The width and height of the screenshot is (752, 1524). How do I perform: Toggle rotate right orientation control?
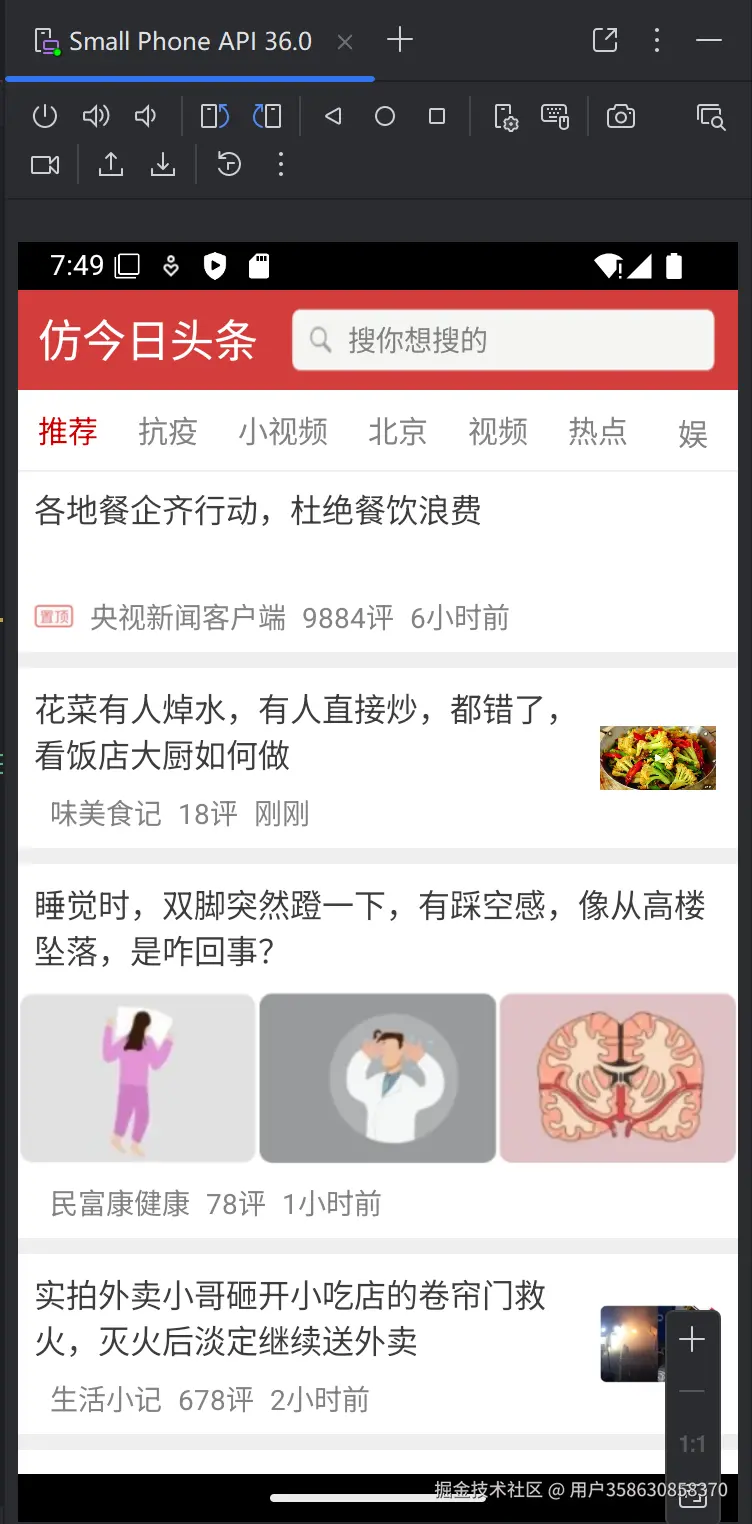[267, 116]
